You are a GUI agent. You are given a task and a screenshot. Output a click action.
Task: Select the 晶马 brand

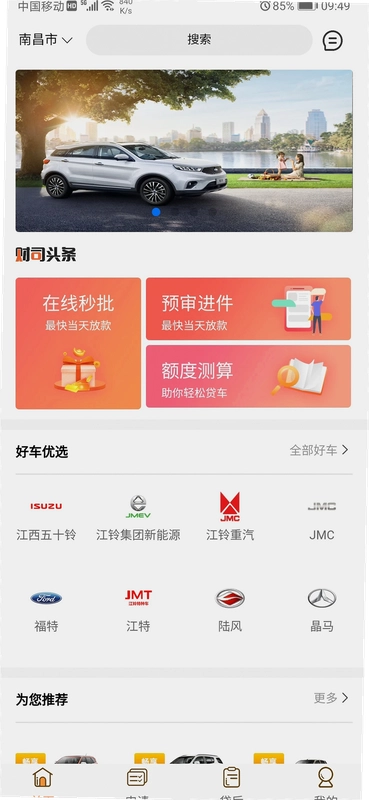point(322,610)
